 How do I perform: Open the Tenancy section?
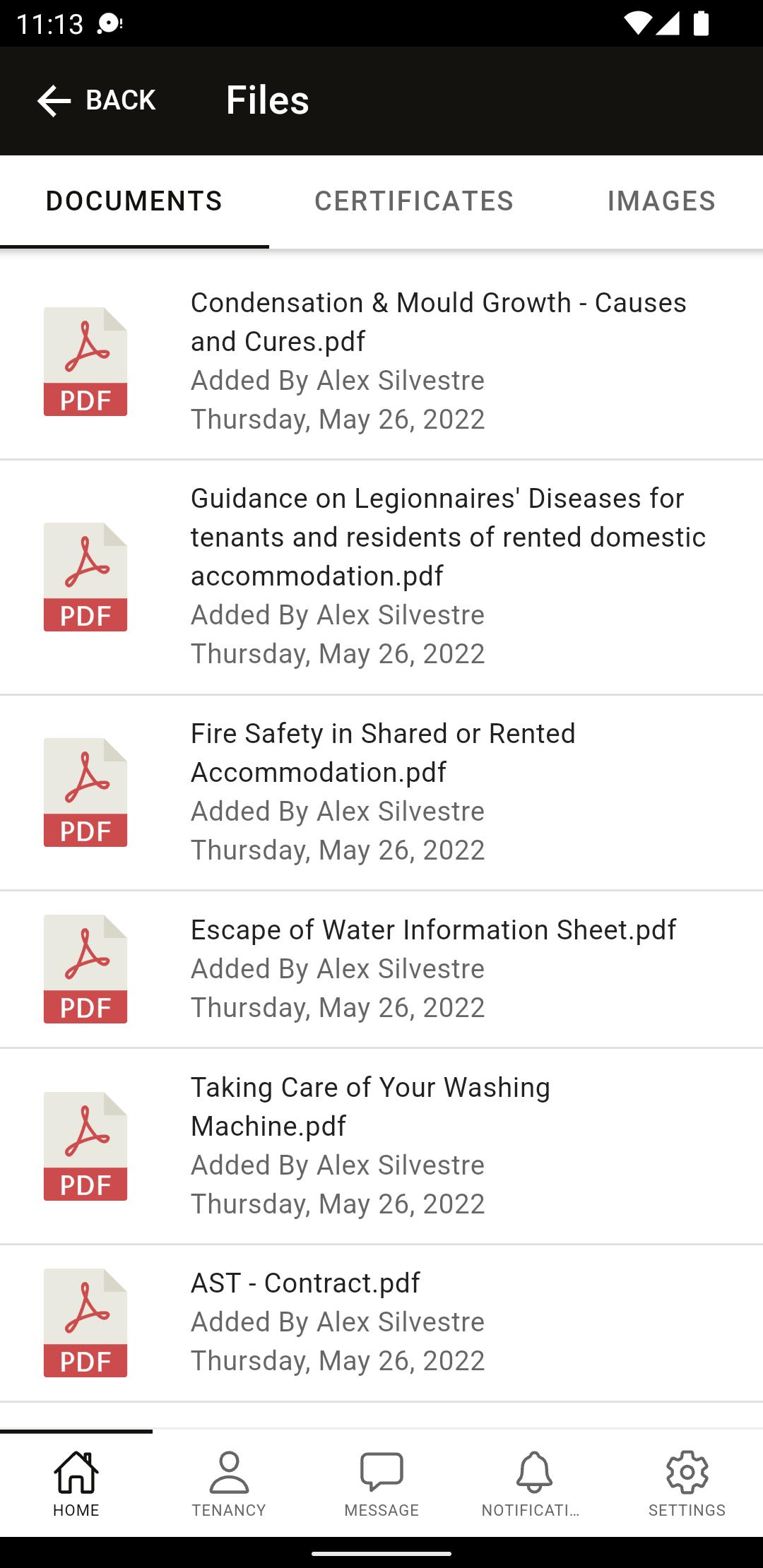229,1483
